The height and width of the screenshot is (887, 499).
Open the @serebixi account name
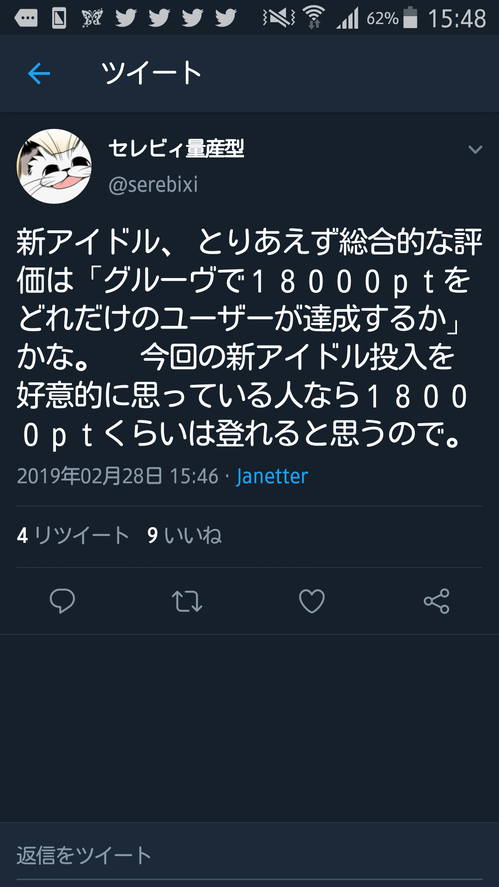click(153, 186)
